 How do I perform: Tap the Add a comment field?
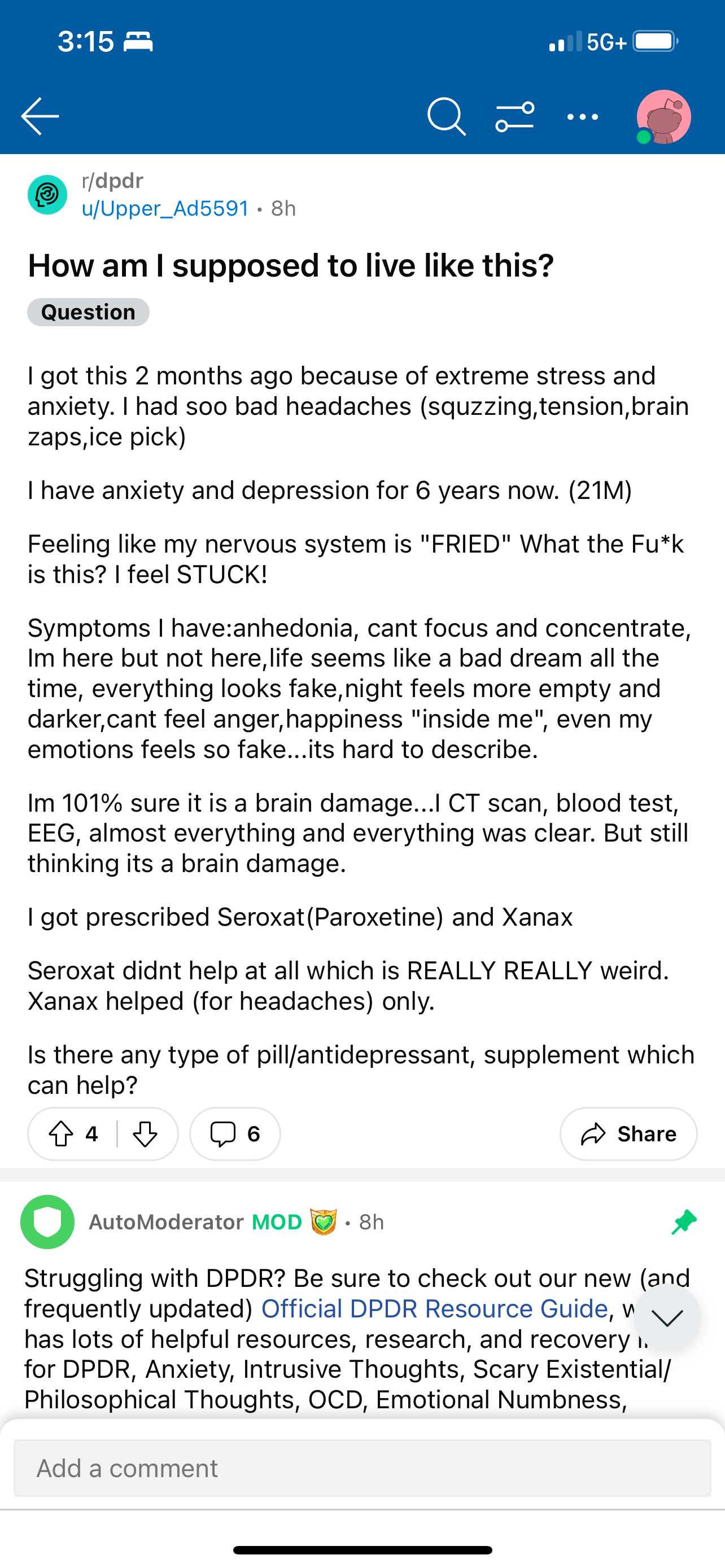click(x=362, y=1468)
